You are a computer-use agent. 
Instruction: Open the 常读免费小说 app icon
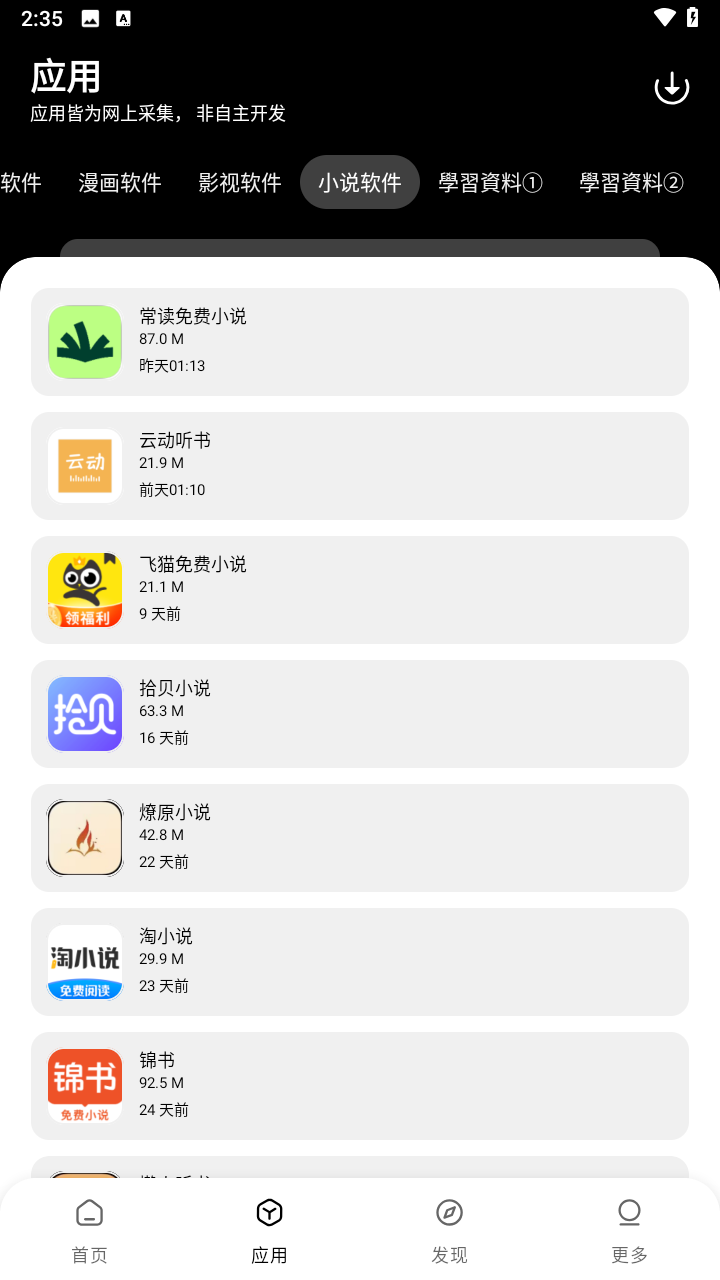85,341
